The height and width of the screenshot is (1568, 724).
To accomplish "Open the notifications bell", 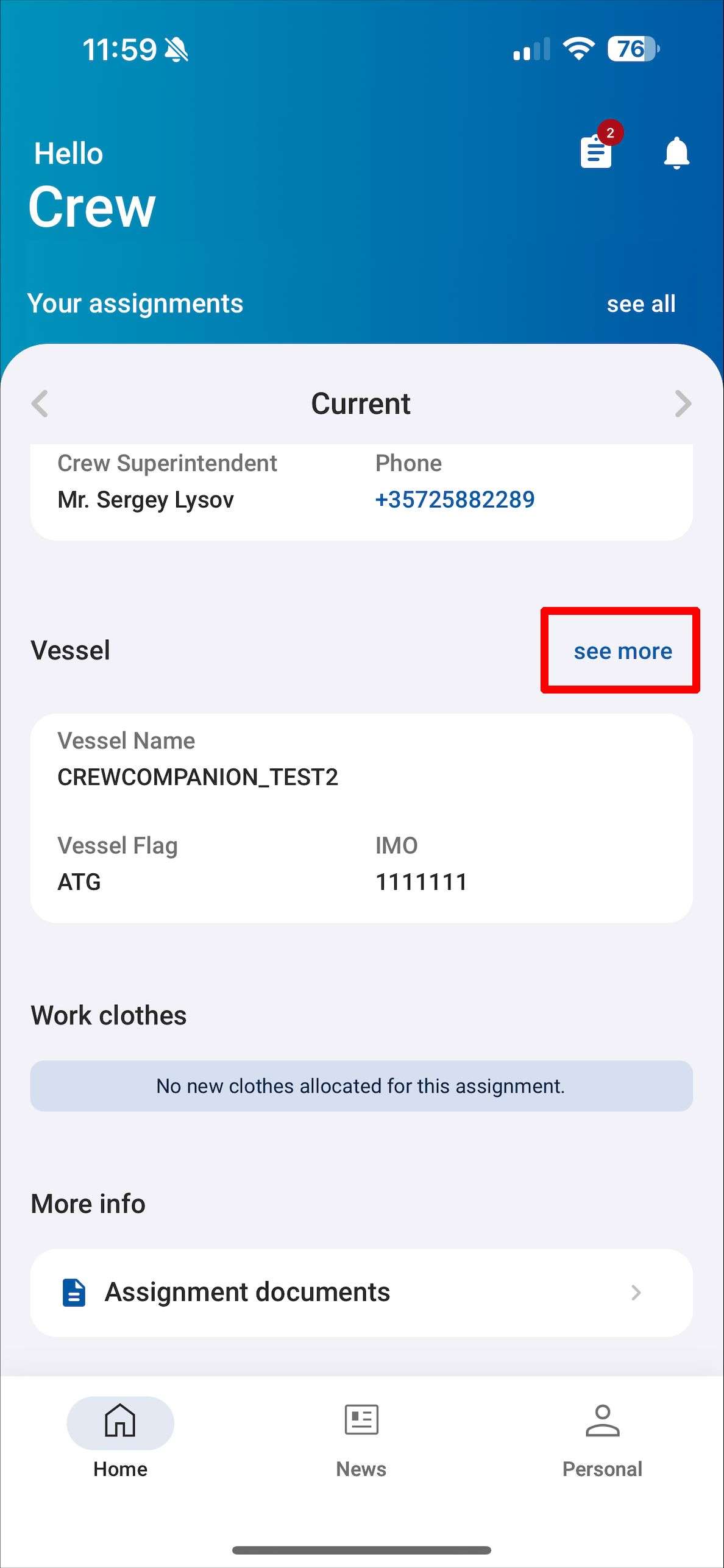I will tap(676, 152).
